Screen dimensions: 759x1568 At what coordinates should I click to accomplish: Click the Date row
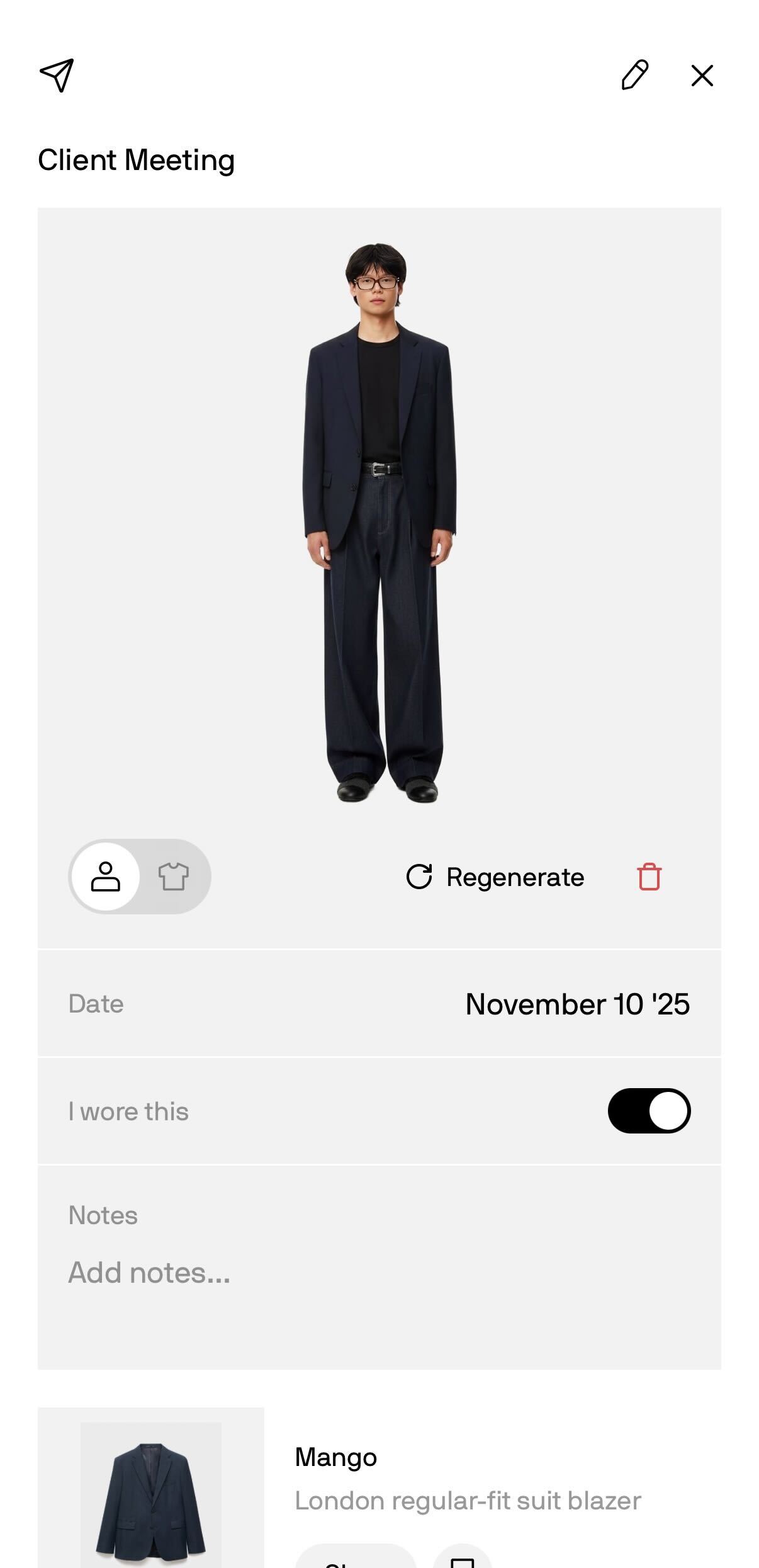click(x=379, y=1005)
